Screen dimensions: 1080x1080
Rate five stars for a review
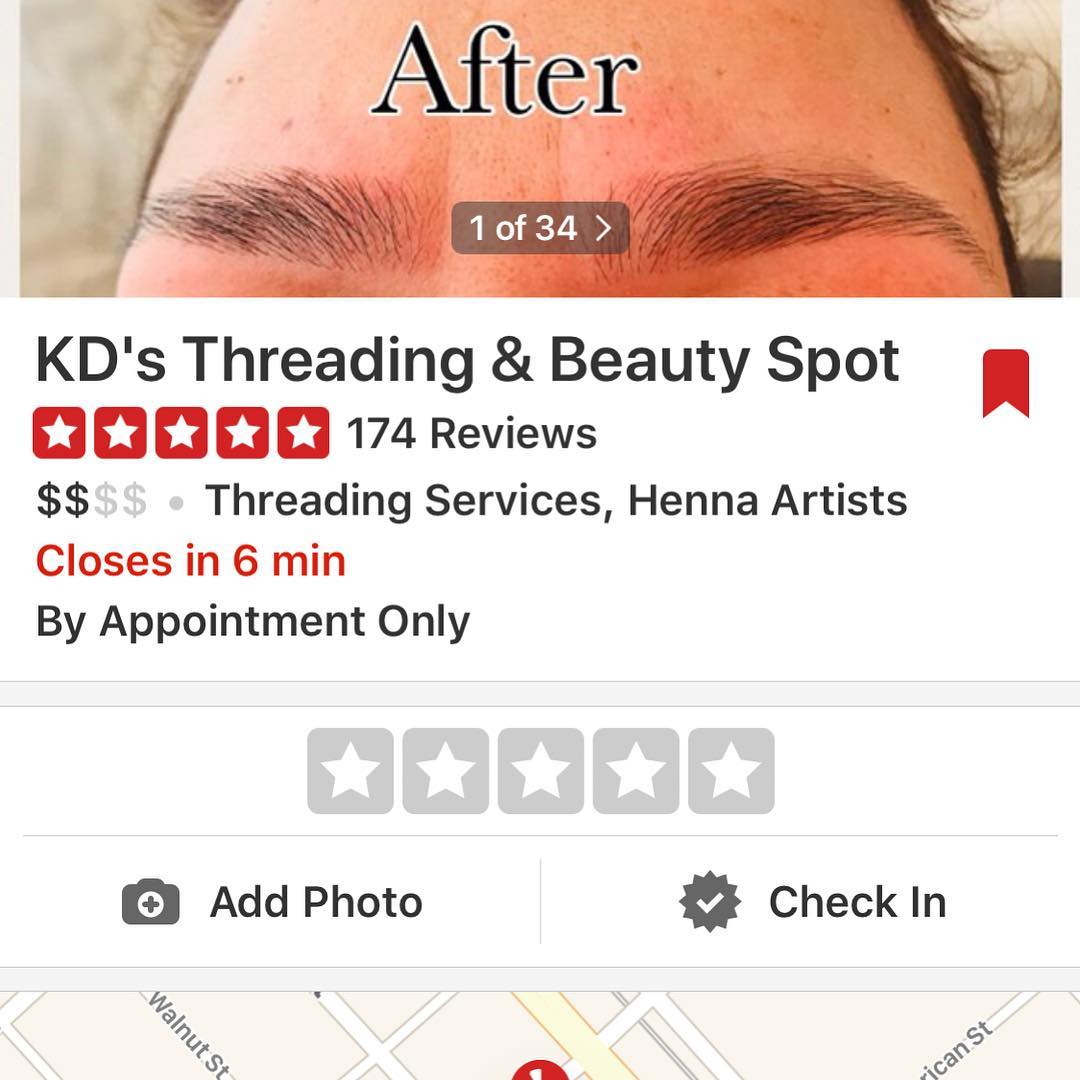point(731,771)
